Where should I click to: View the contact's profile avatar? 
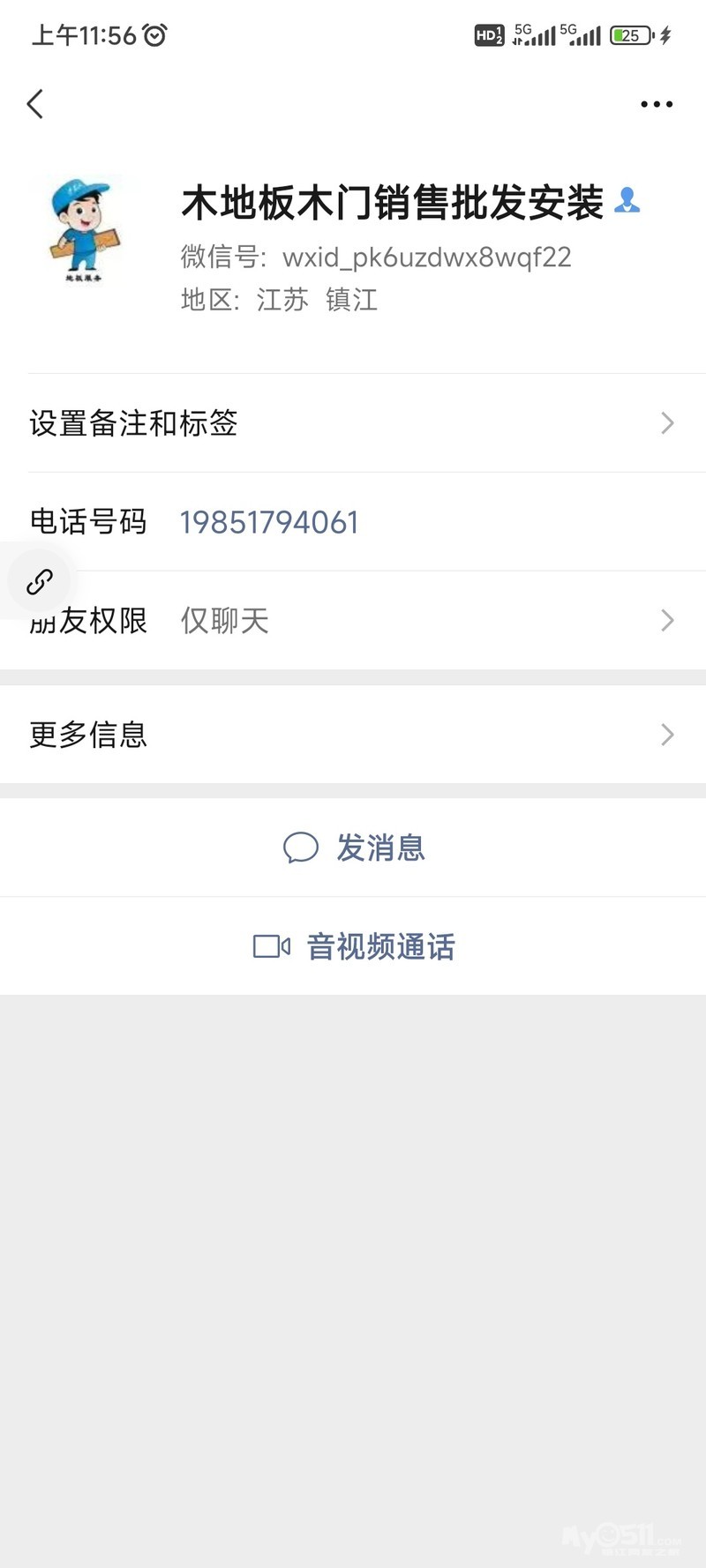pyautogui.click(x=84, y=229)
